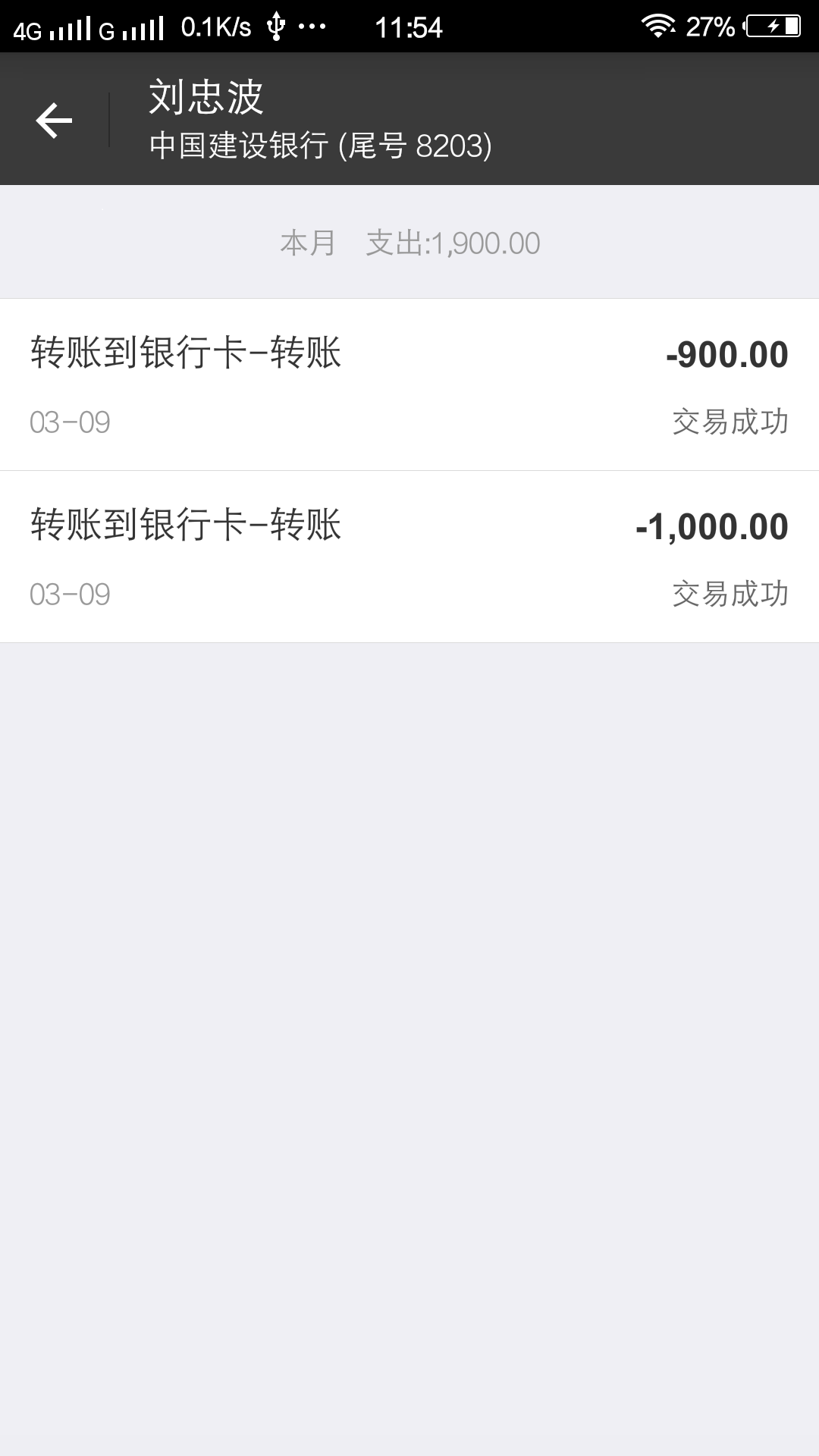The height and width of the screenshot is (1456, 819).
Task: Tap 交易成功 status on the -900.00 record
Action: click(x=731, y=421)
